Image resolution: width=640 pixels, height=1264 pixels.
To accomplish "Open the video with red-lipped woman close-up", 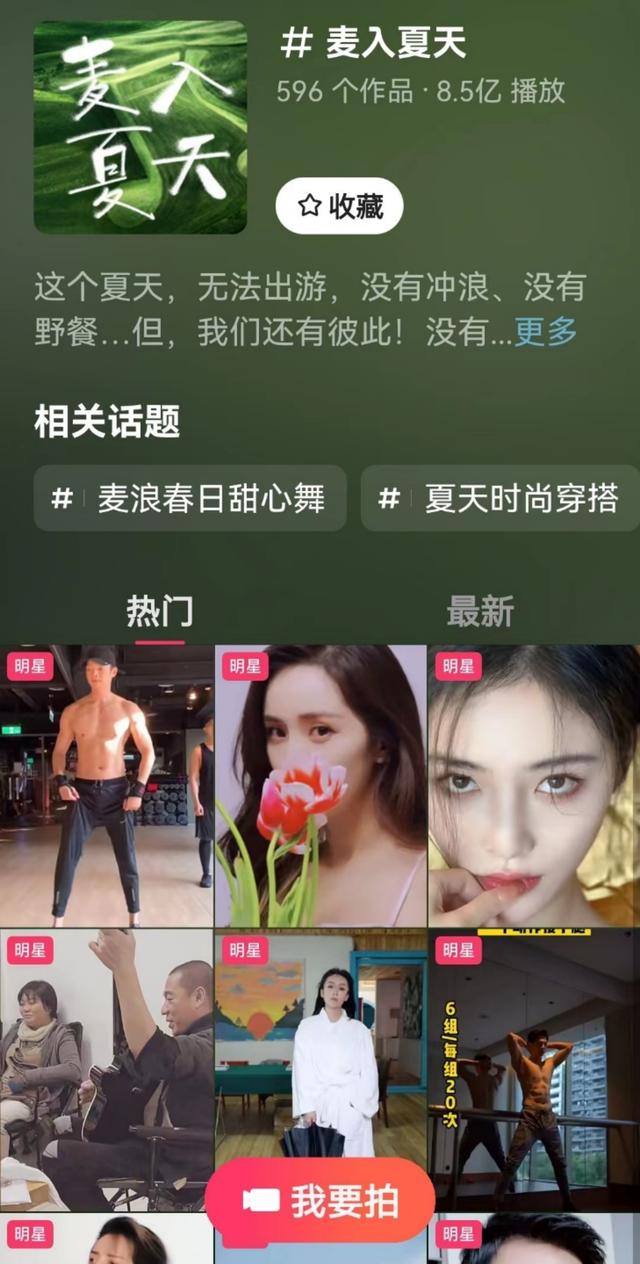I will click(533, 785).
